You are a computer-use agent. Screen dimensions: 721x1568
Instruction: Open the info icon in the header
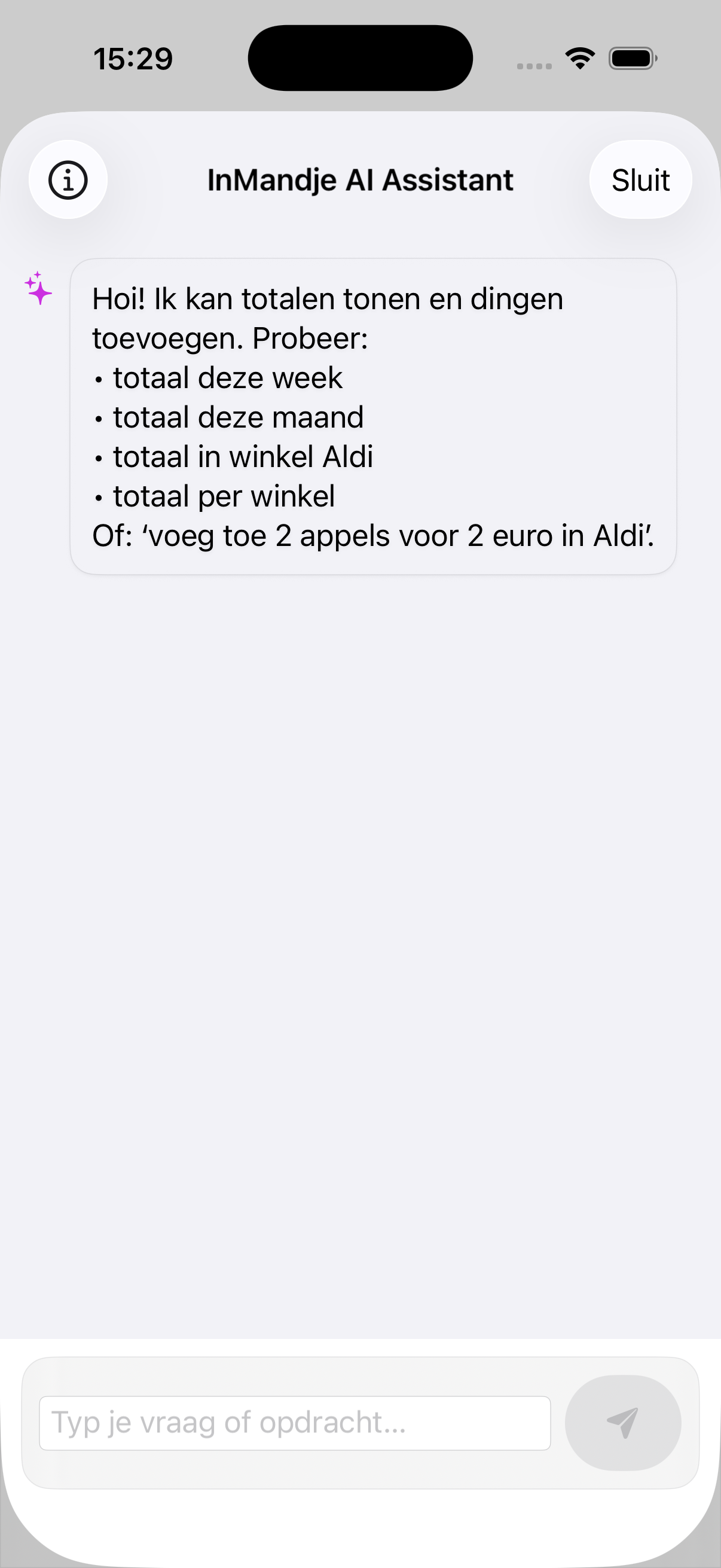coord(68,179)
